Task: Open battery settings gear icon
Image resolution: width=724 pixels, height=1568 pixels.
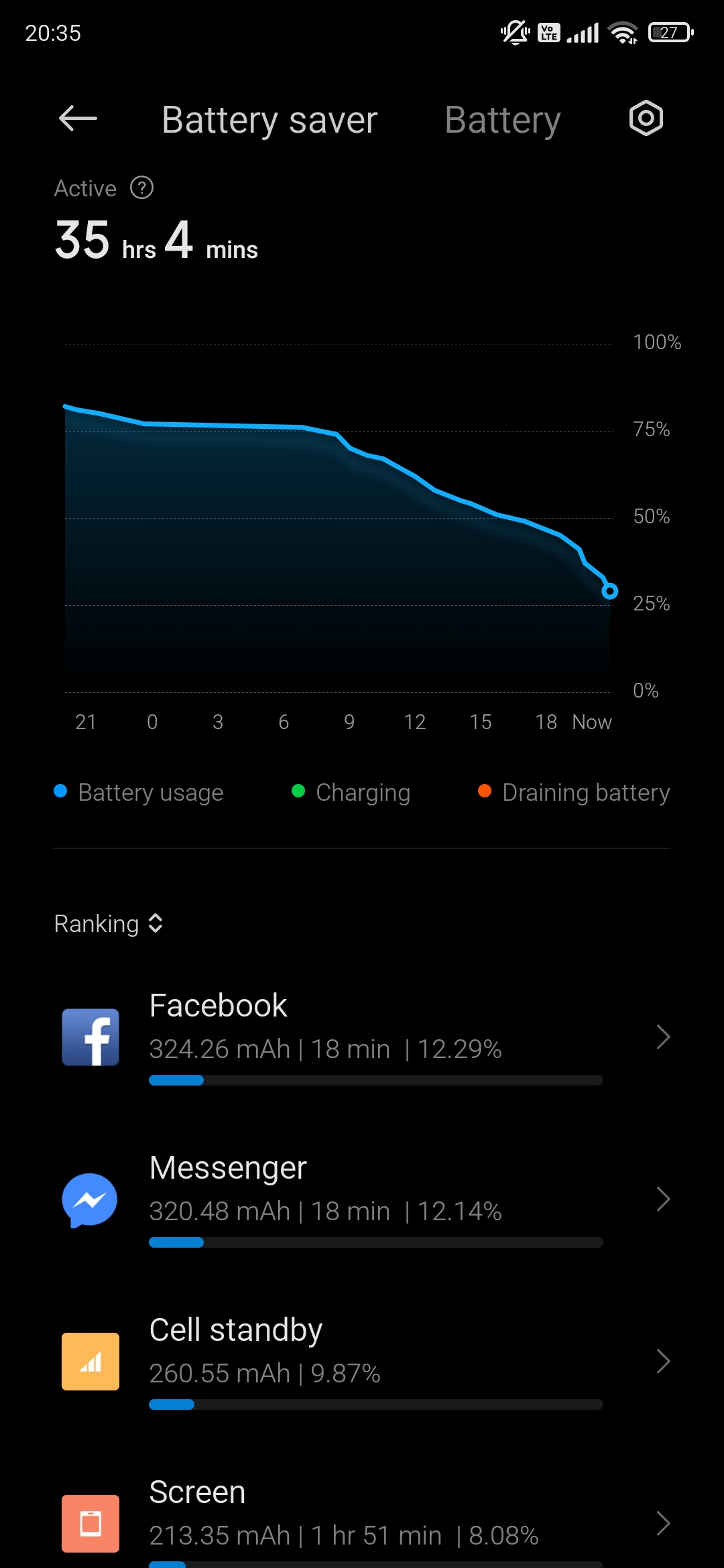Action: coord(646,119)
